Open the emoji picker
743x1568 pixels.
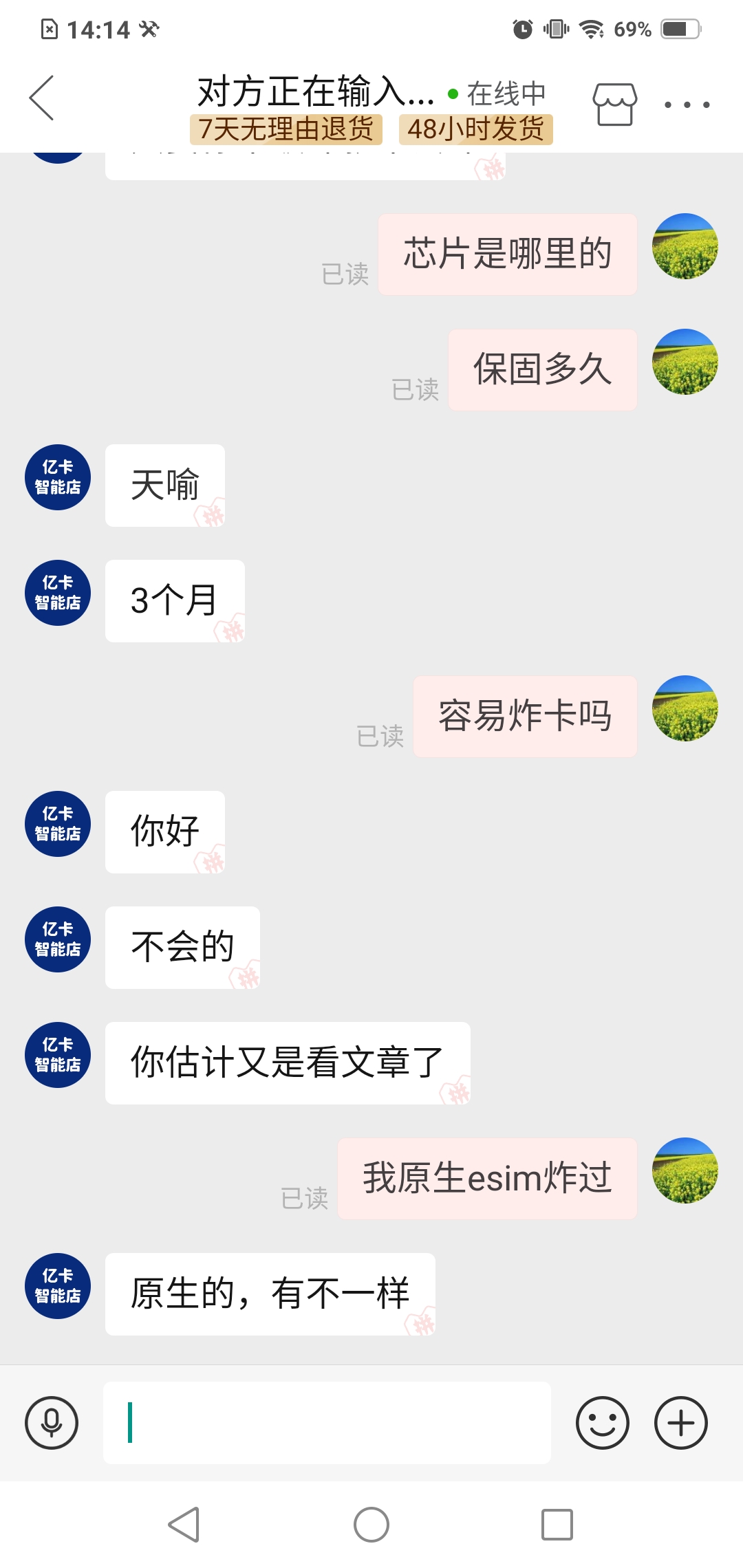602,1422
